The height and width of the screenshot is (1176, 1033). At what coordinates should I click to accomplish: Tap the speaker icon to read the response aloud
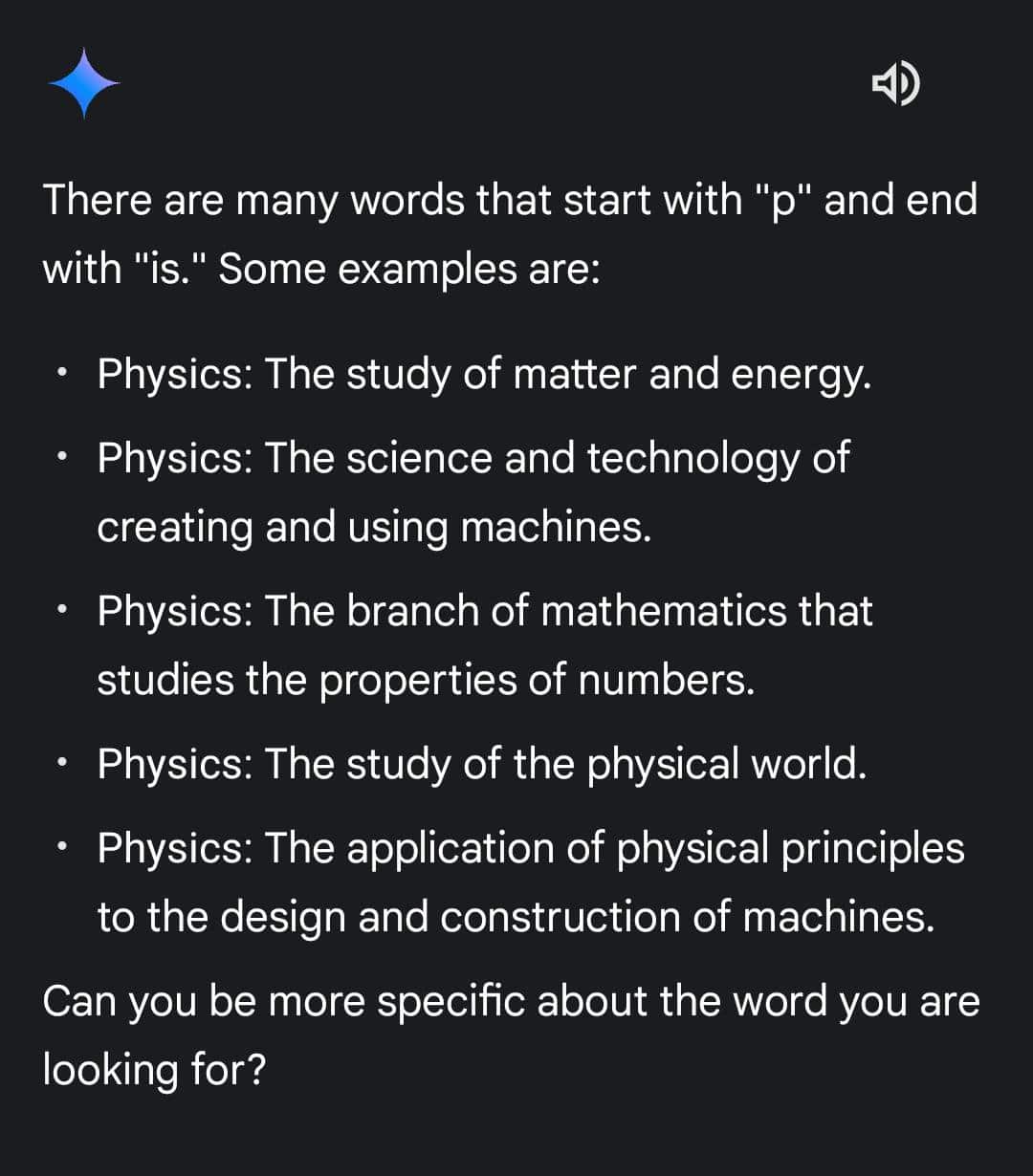[895, 84]
